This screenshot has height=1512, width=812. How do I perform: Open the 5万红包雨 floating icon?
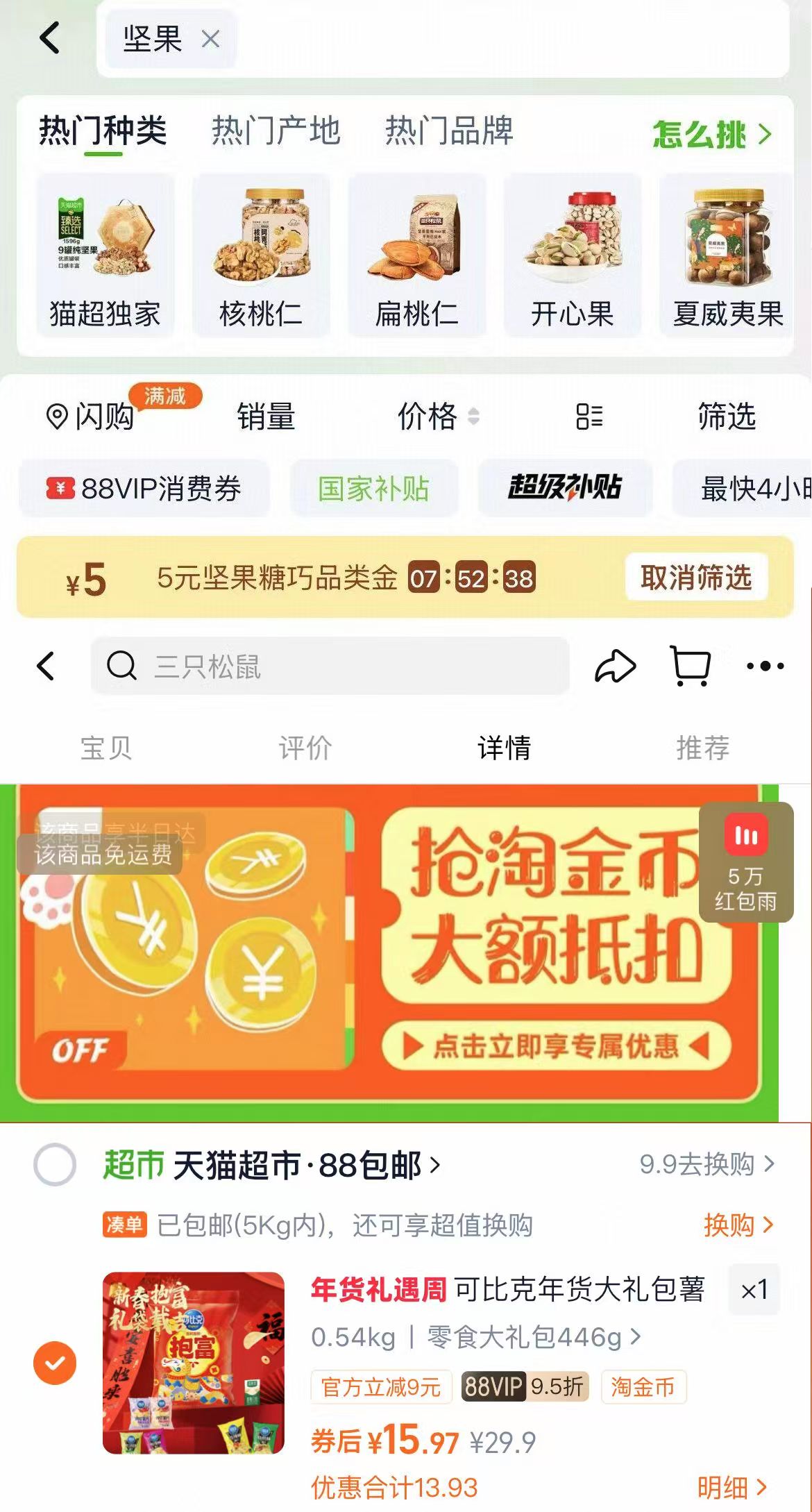click(746, 863)
